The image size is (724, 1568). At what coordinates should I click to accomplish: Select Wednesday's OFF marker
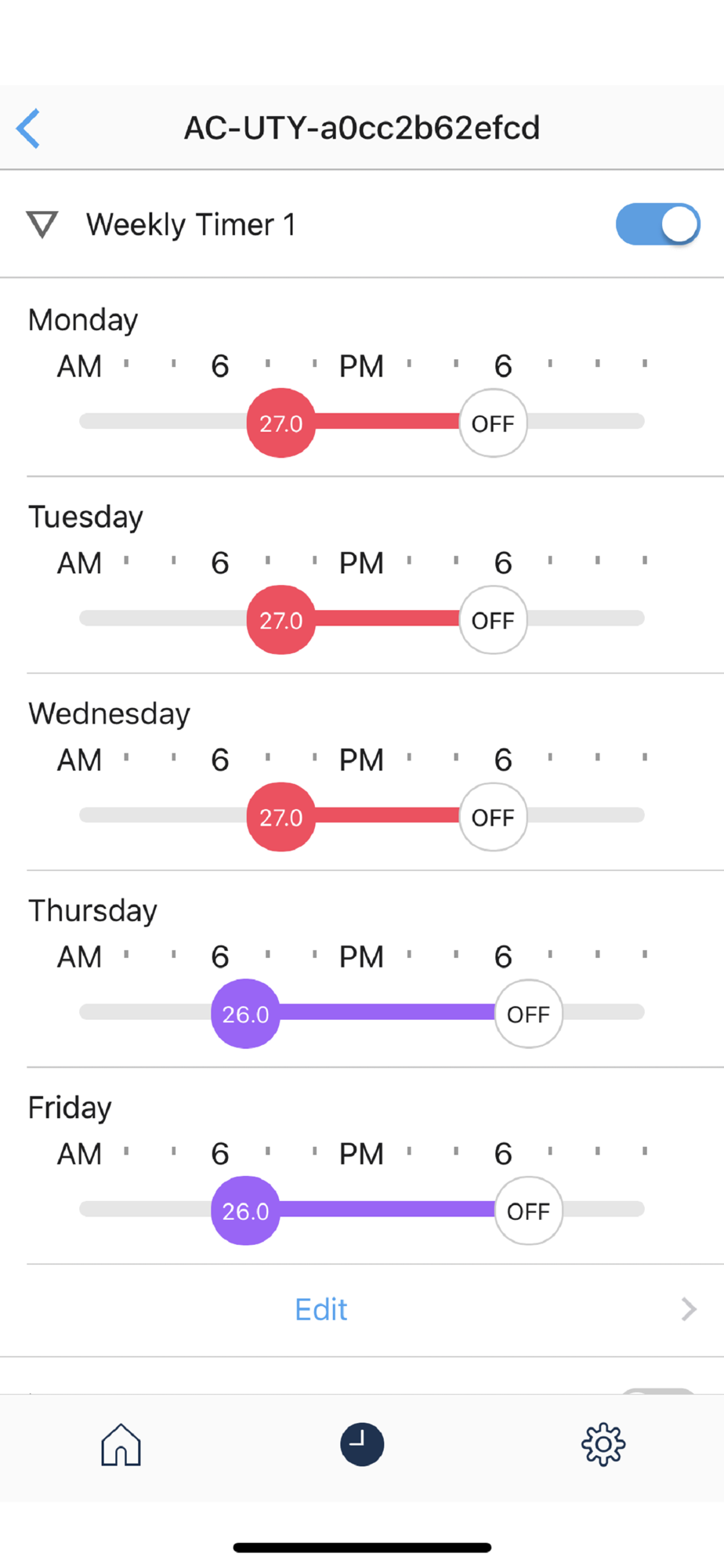[493, 817]
